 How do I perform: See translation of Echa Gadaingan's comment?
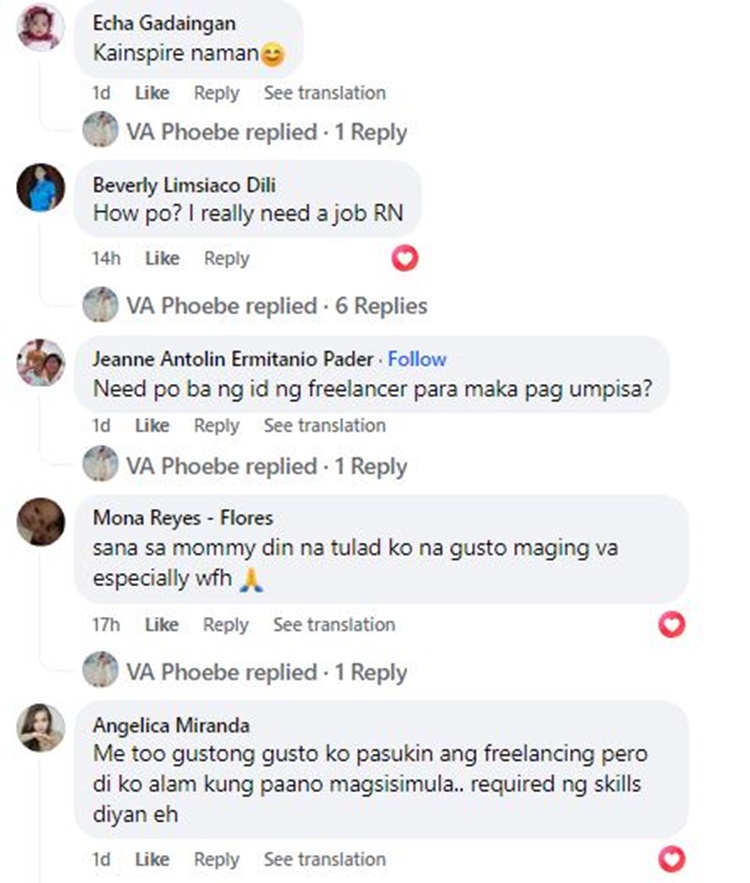tap(324, 93)
